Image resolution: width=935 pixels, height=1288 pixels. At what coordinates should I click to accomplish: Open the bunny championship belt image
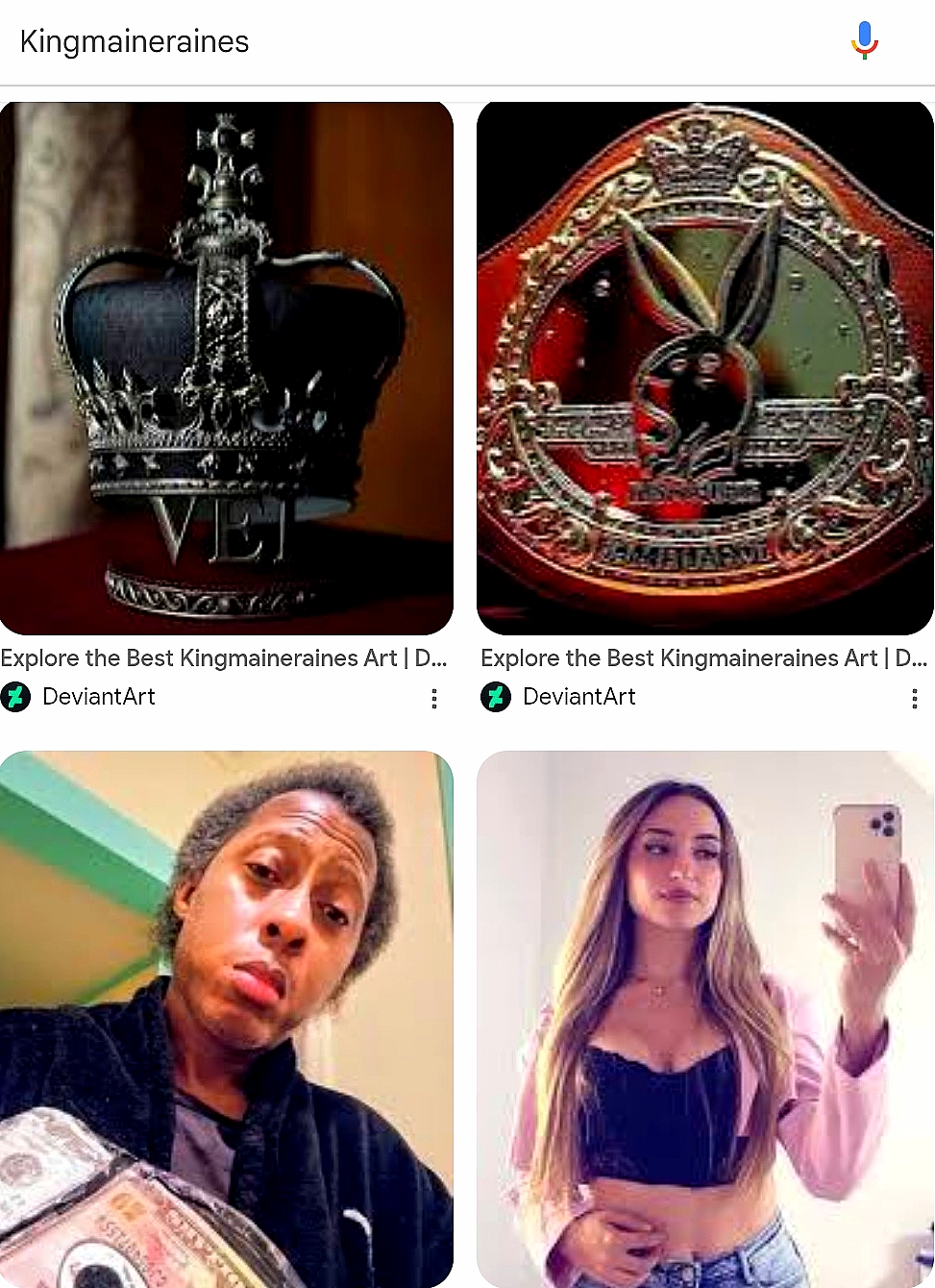pyautogui.click(x=704, y=368)
